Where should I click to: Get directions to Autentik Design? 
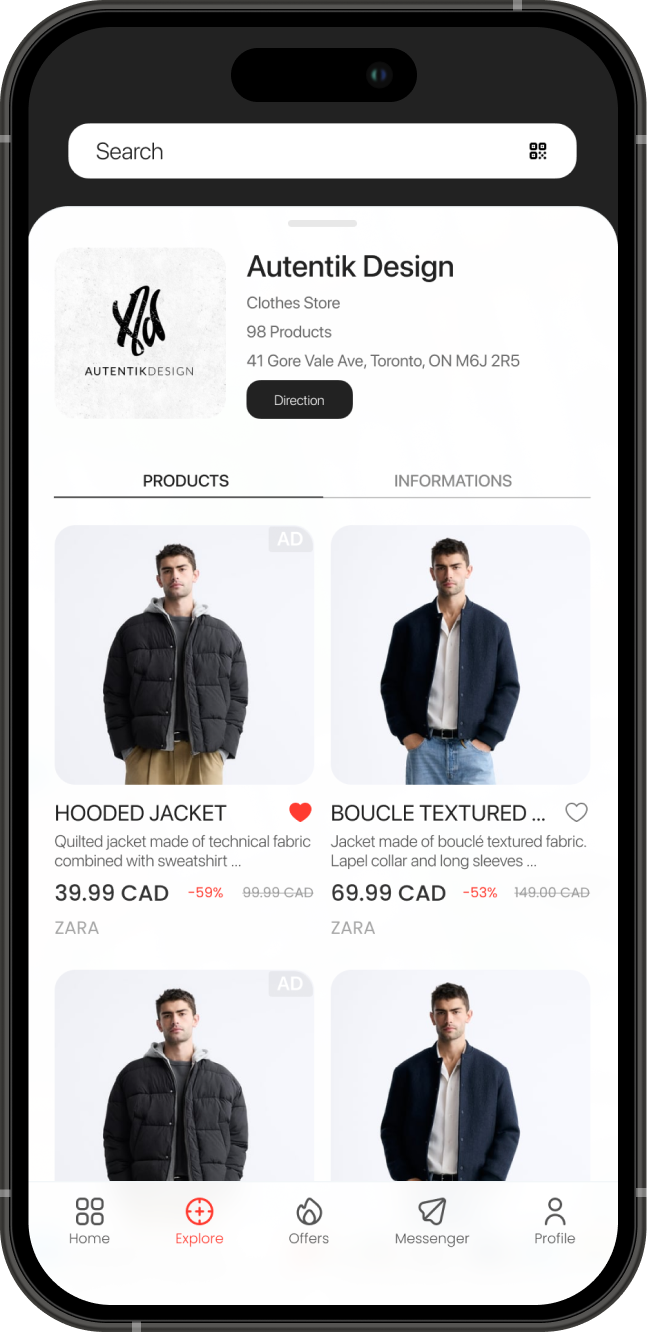pos(299,400)
